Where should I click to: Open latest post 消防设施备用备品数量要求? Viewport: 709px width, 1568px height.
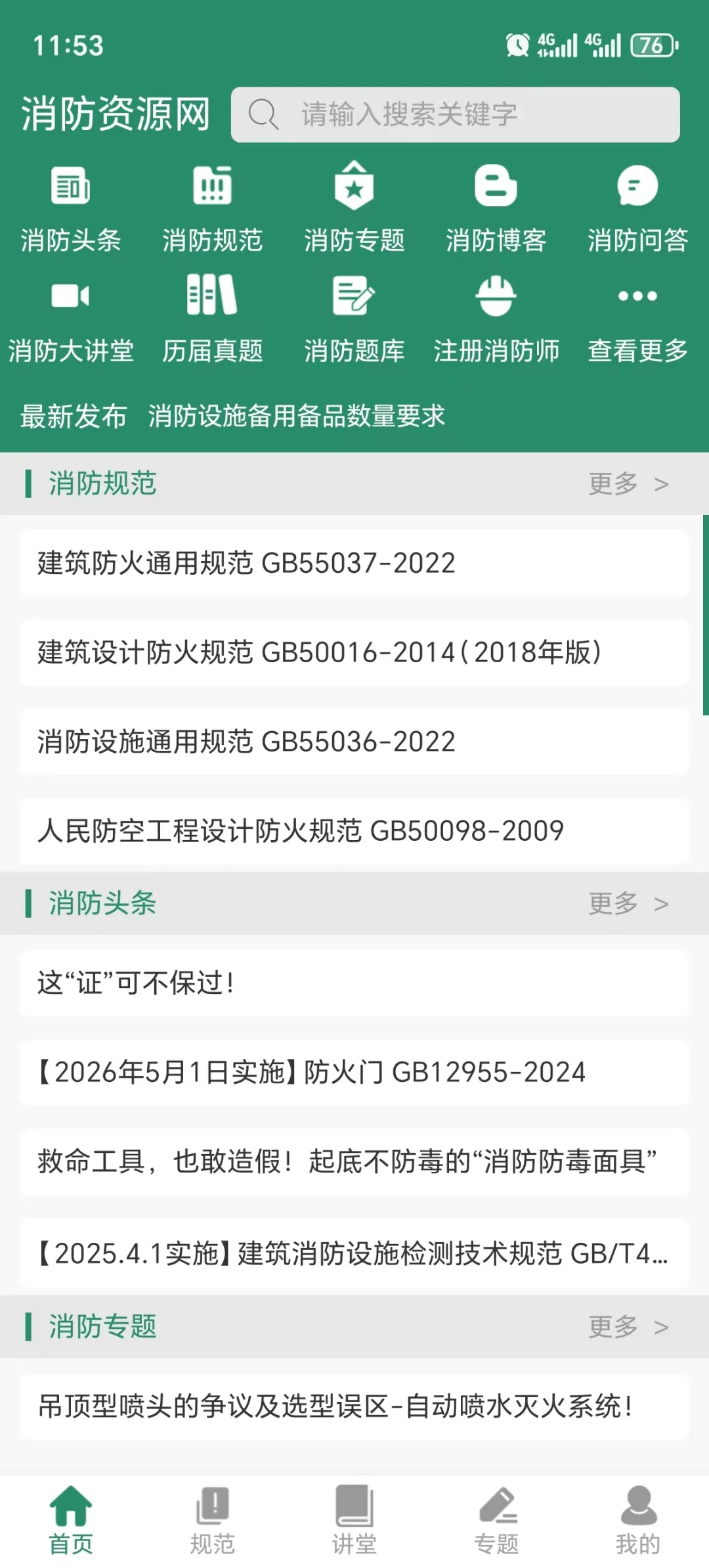click(297, 416)
